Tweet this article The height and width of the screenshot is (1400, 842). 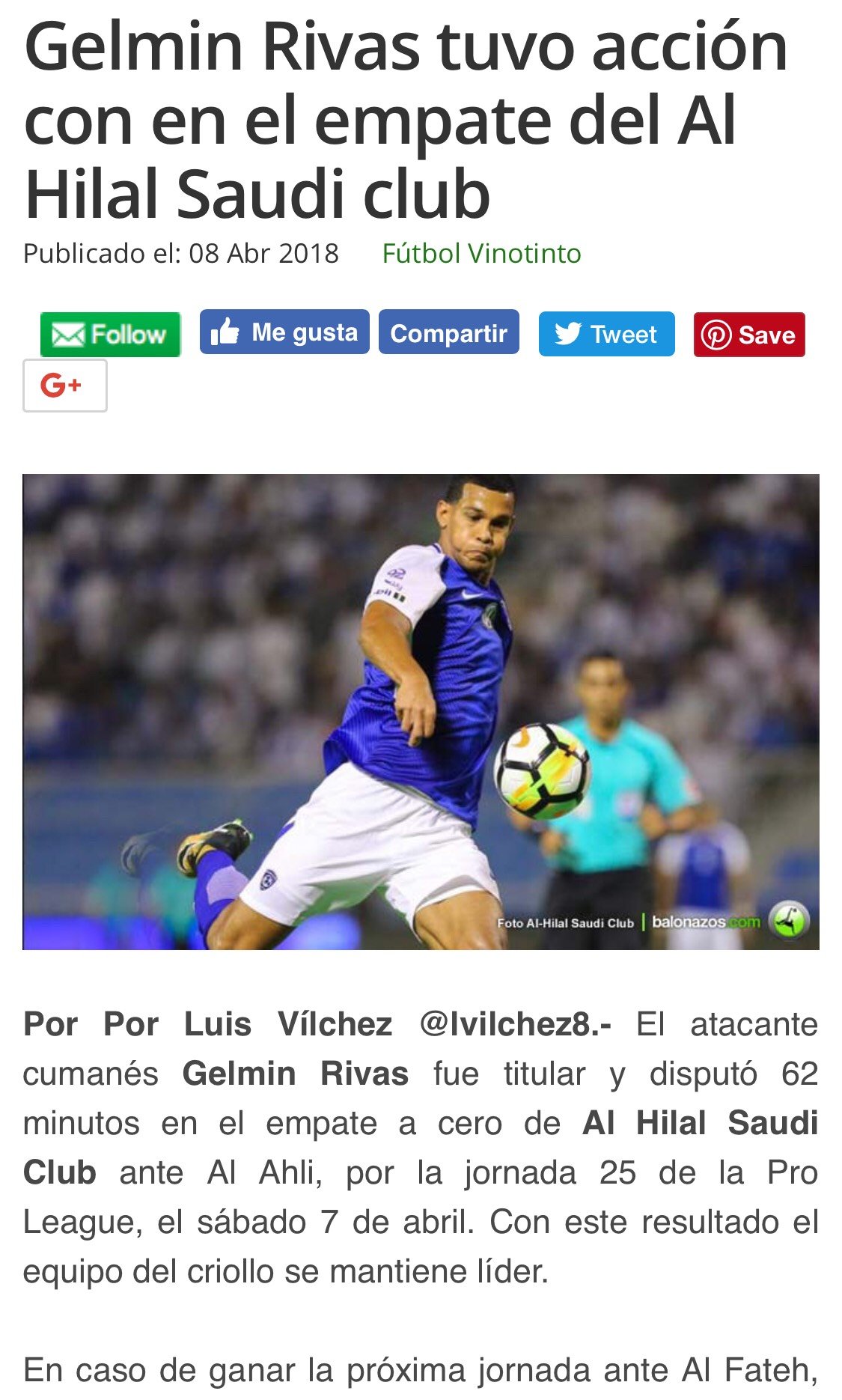coord(606,334)
